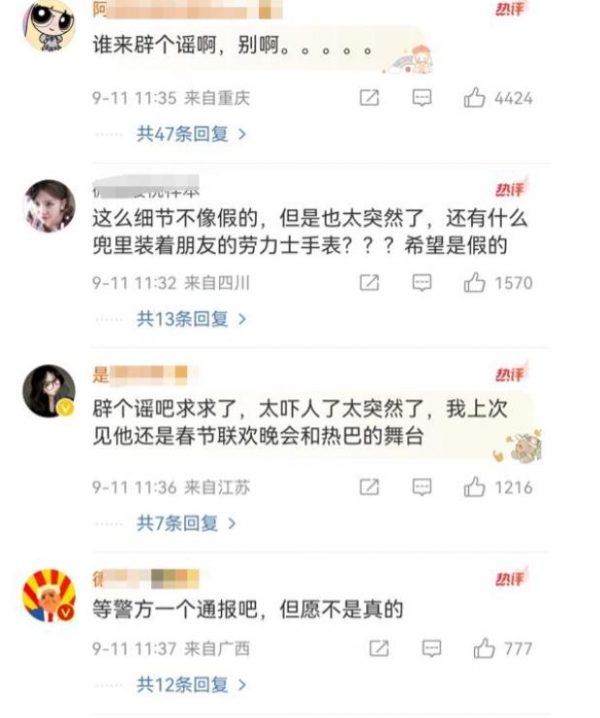The image size is (600, 718).
Task: Reply to the comment from 广西
Action: point(432,649)
